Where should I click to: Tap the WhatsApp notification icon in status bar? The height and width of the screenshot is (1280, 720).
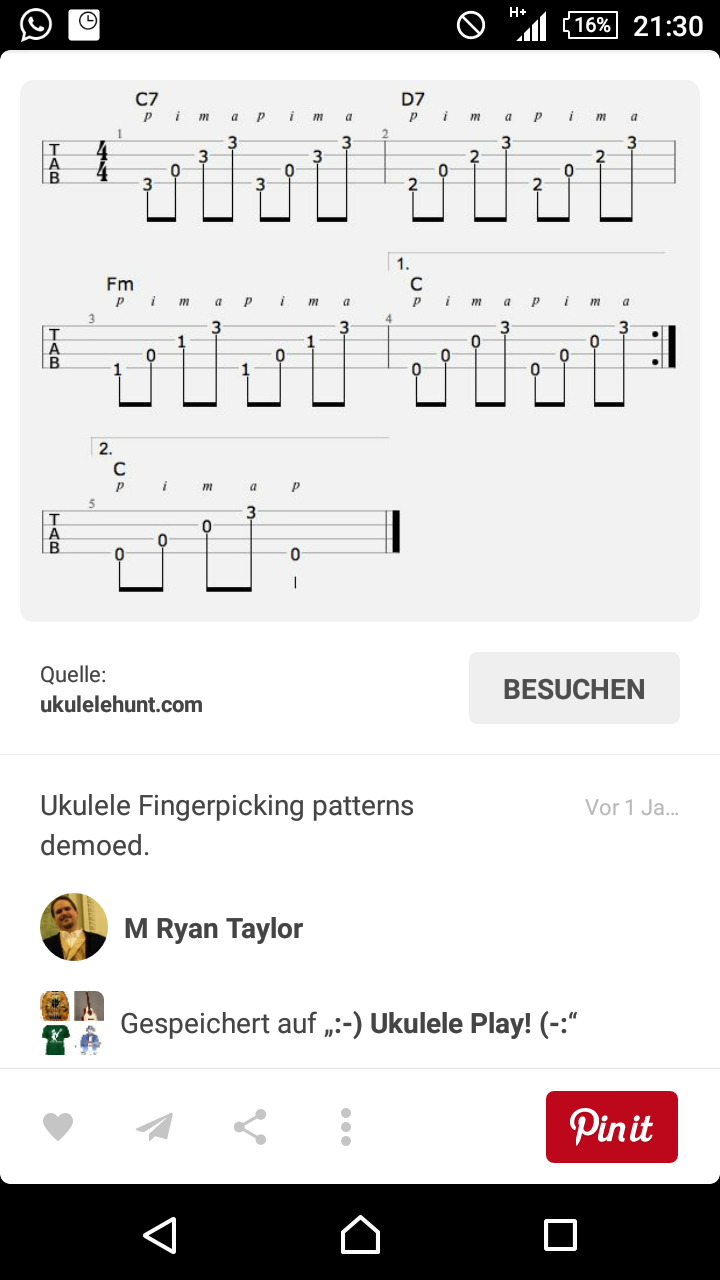[34, 24]
